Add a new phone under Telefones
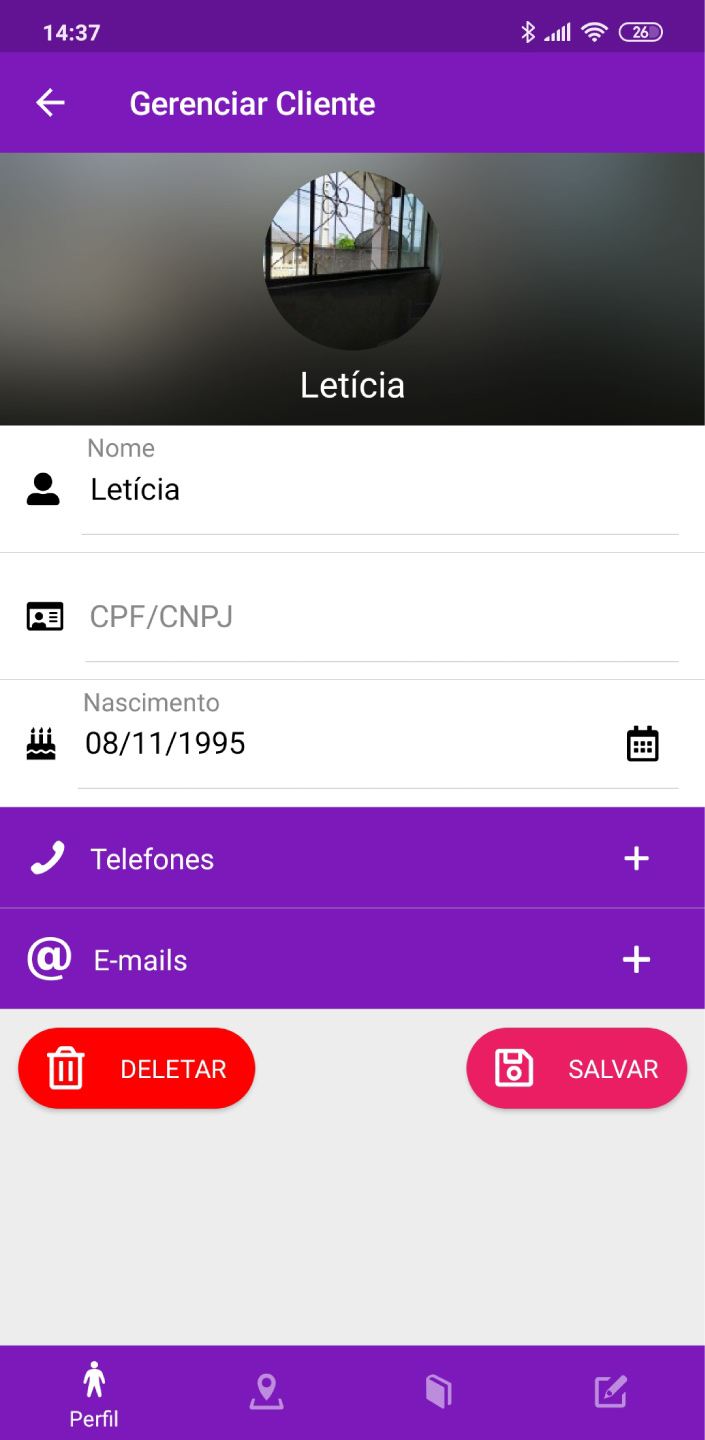Image resolution: width=705 pixels, height=1440 pixels. (x=636, y=859)
